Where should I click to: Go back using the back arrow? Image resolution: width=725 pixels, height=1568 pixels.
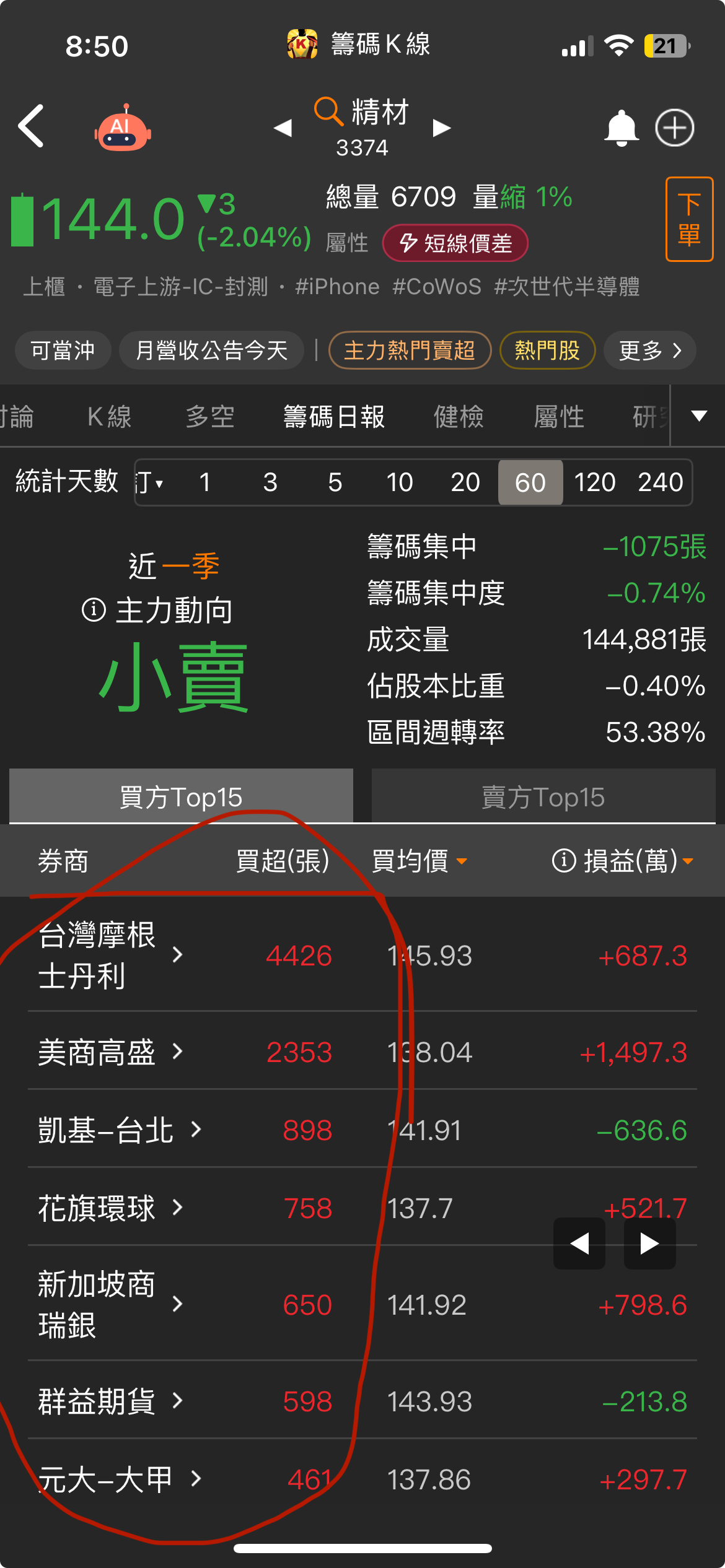[x=32, y=126]
